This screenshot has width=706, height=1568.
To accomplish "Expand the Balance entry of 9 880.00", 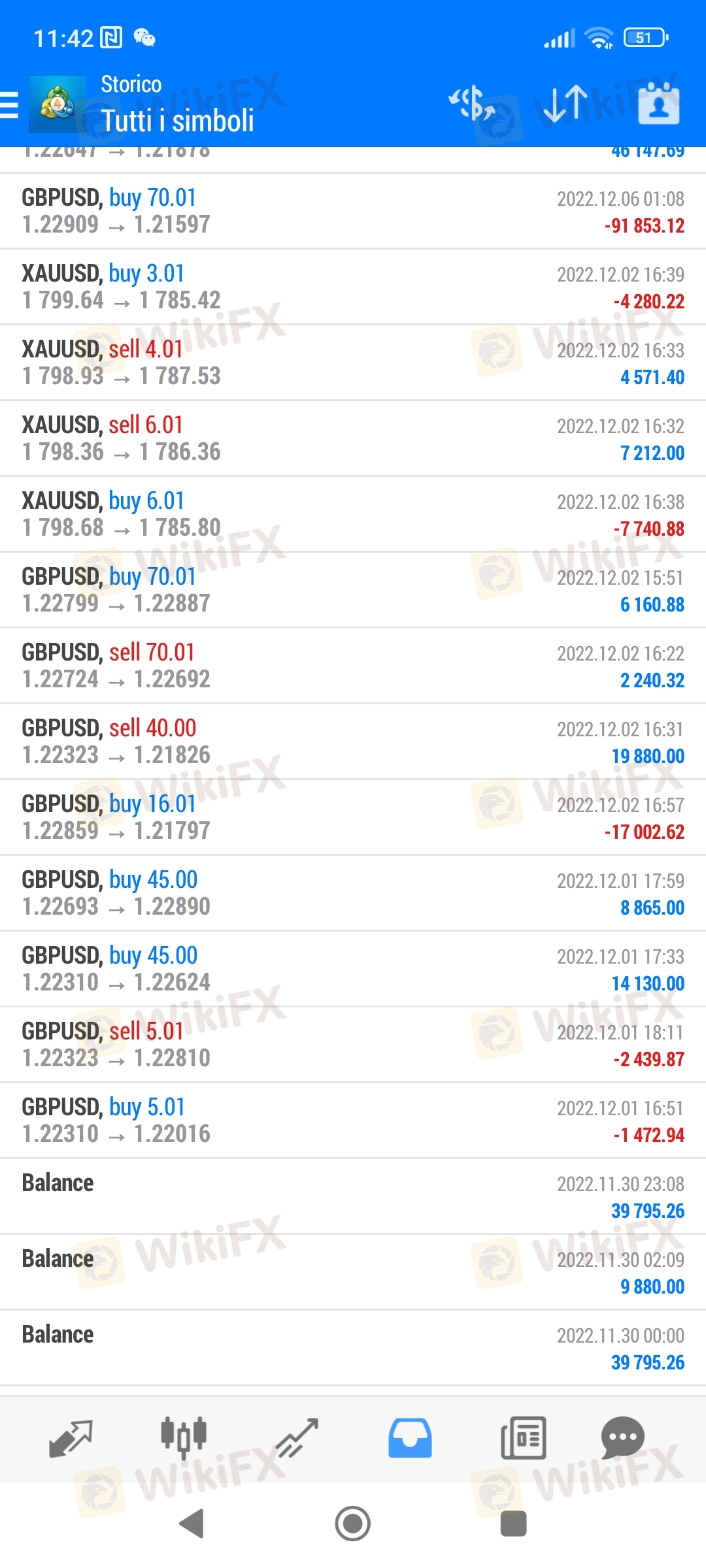I will point(353,1272).
